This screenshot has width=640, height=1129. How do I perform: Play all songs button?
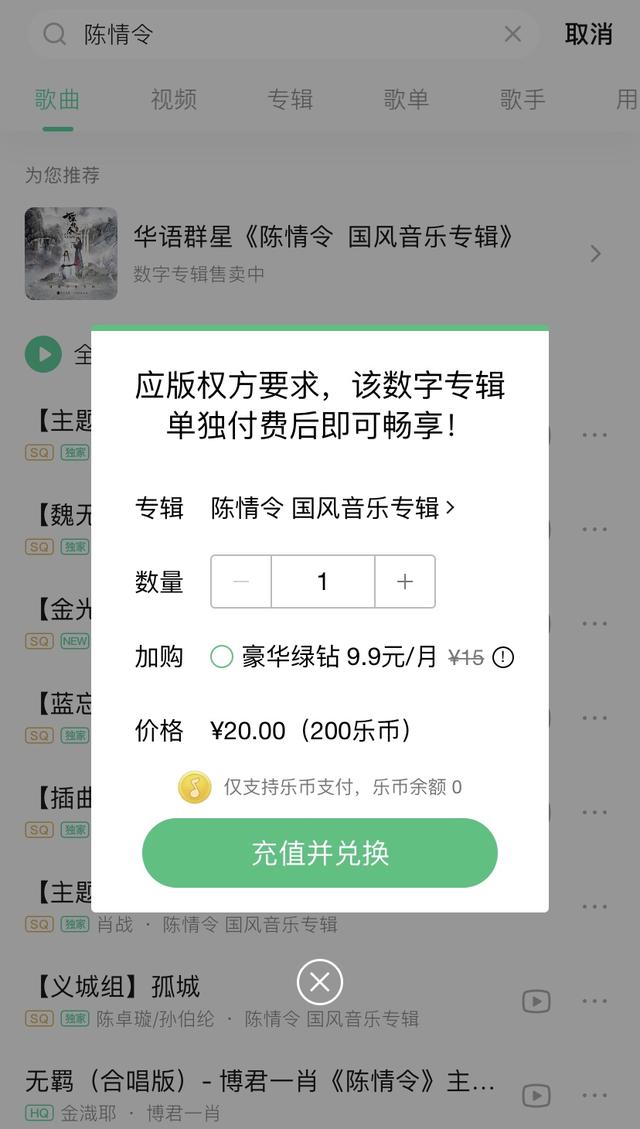pyautogui.click(x=44, y=354)
